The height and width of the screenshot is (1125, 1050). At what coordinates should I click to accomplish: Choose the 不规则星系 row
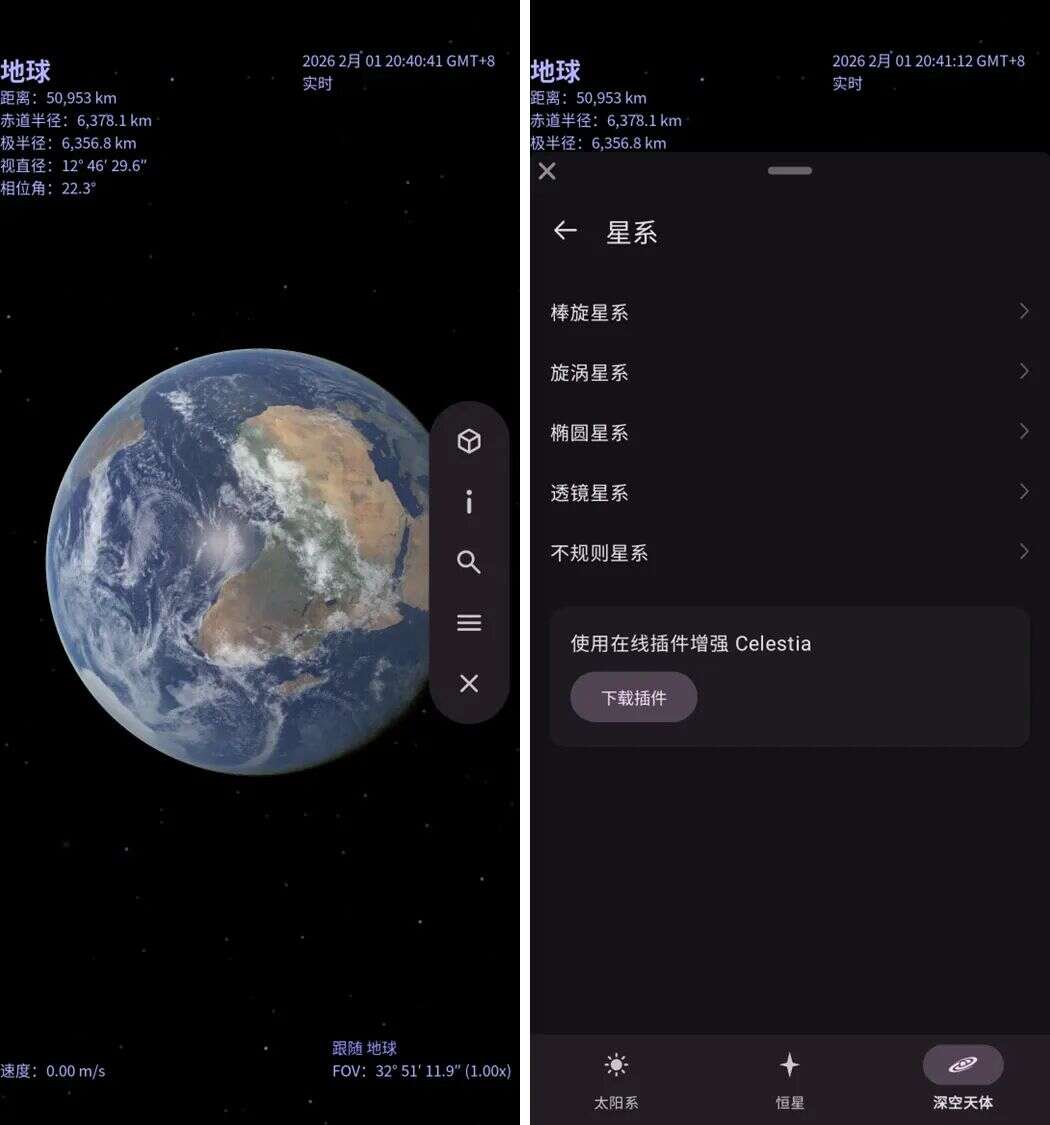789,552
